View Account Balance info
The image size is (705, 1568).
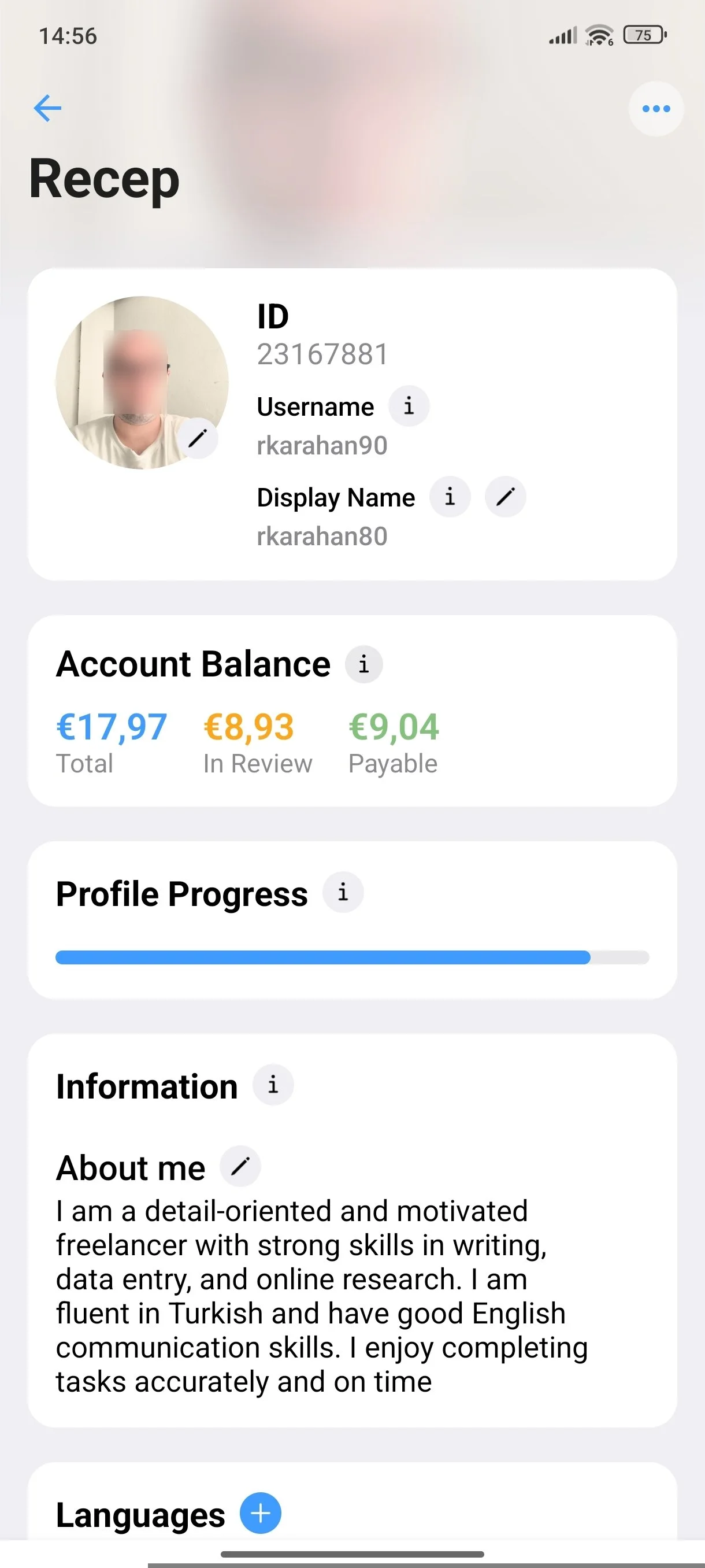pyautogui.click(x=363, y=664)
